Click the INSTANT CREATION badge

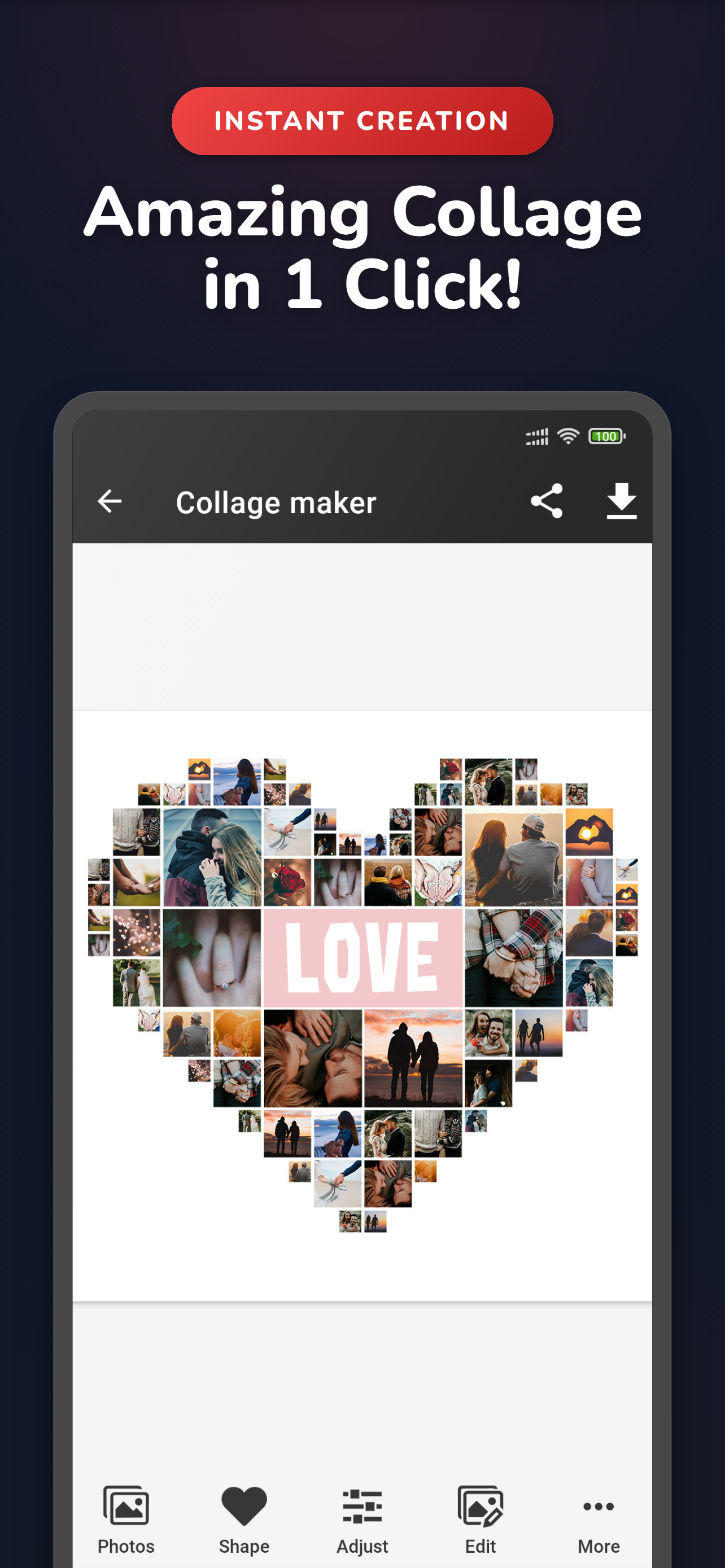pos(362,121)
